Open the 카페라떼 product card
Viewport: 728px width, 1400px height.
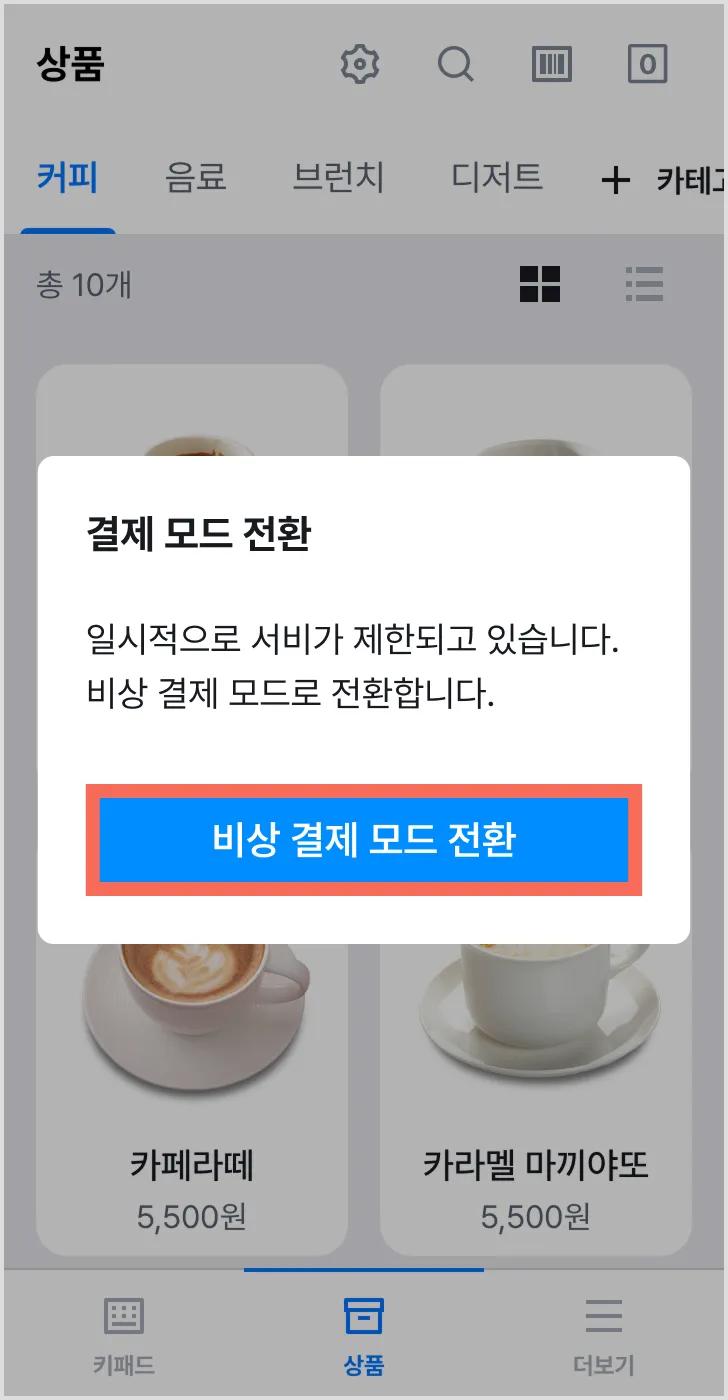192,1100
